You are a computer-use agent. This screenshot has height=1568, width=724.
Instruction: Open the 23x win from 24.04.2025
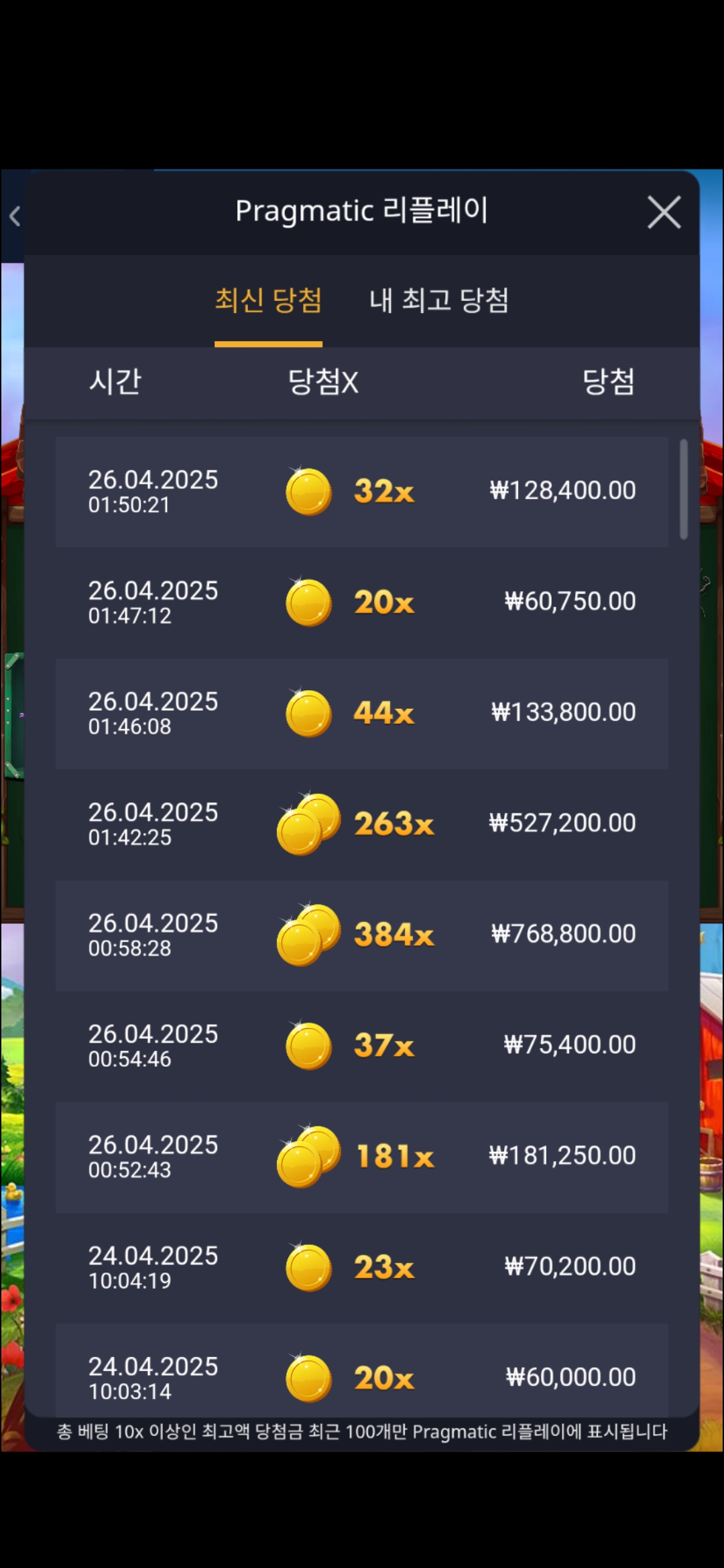point(362,1267)
